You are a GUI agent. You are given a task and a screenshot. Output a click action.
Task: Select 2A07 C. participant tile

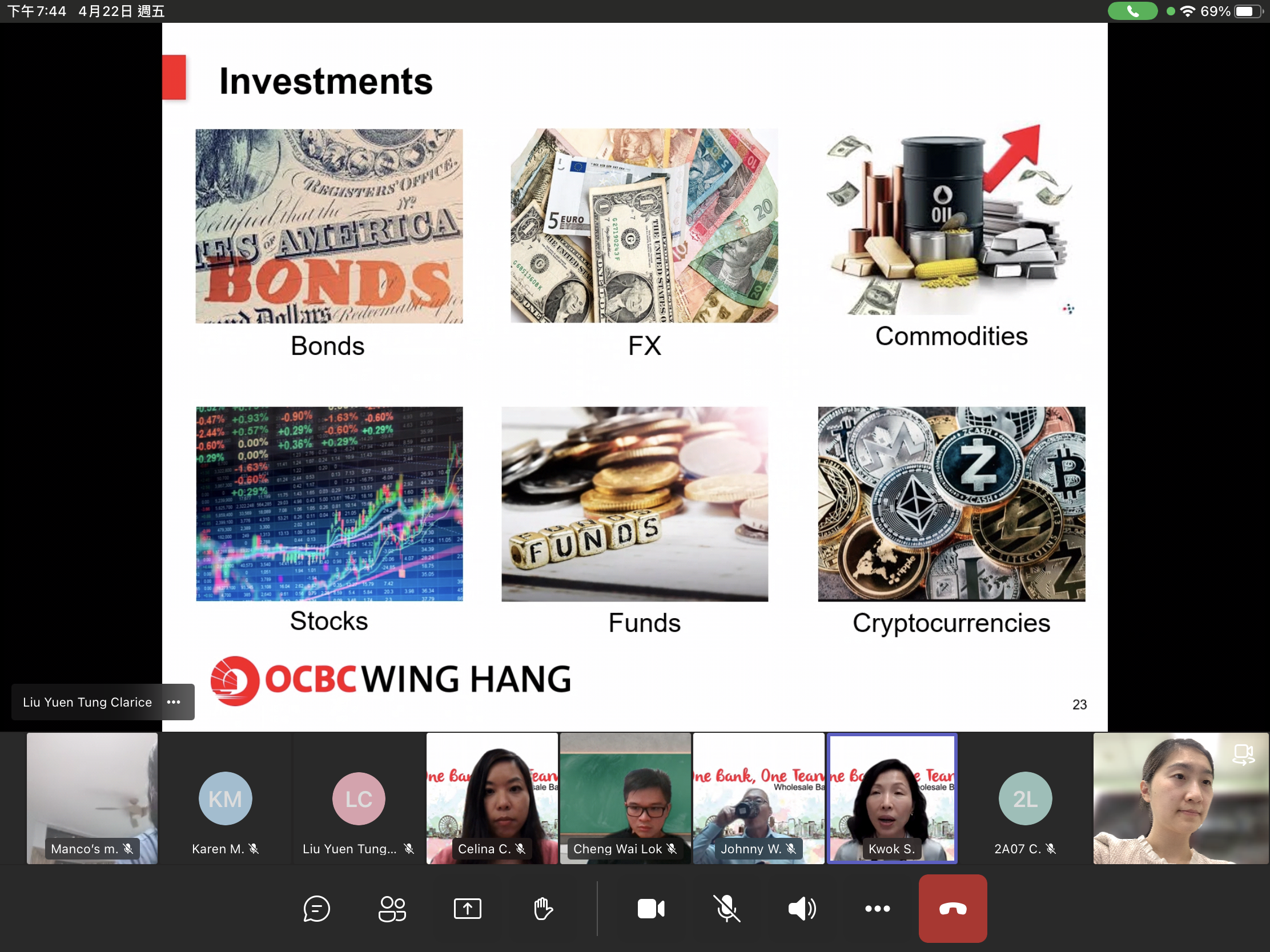[x=1025, y=798]
